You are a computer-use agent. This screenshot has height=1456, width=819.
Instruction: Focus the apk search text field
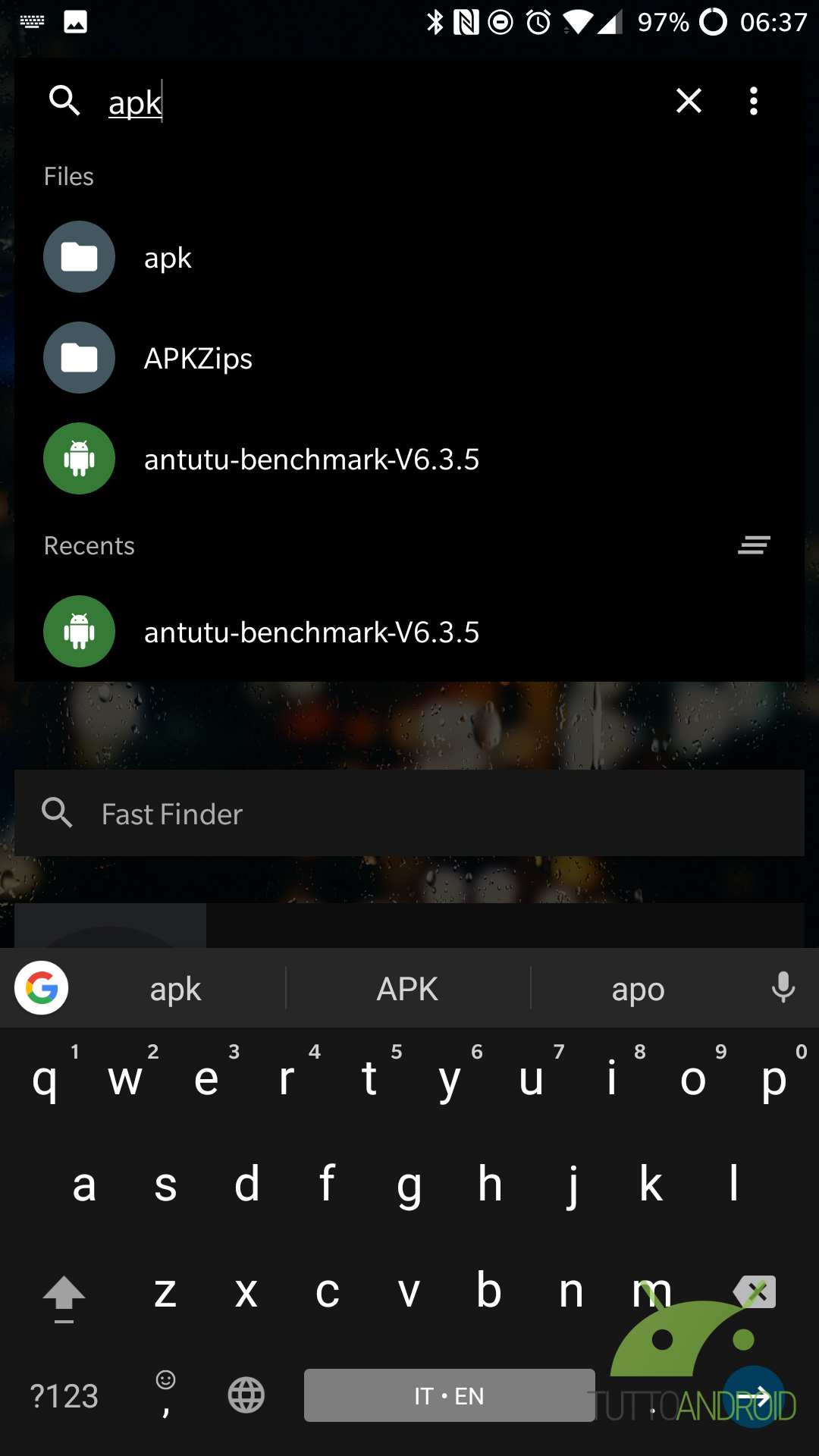point(379,102)
